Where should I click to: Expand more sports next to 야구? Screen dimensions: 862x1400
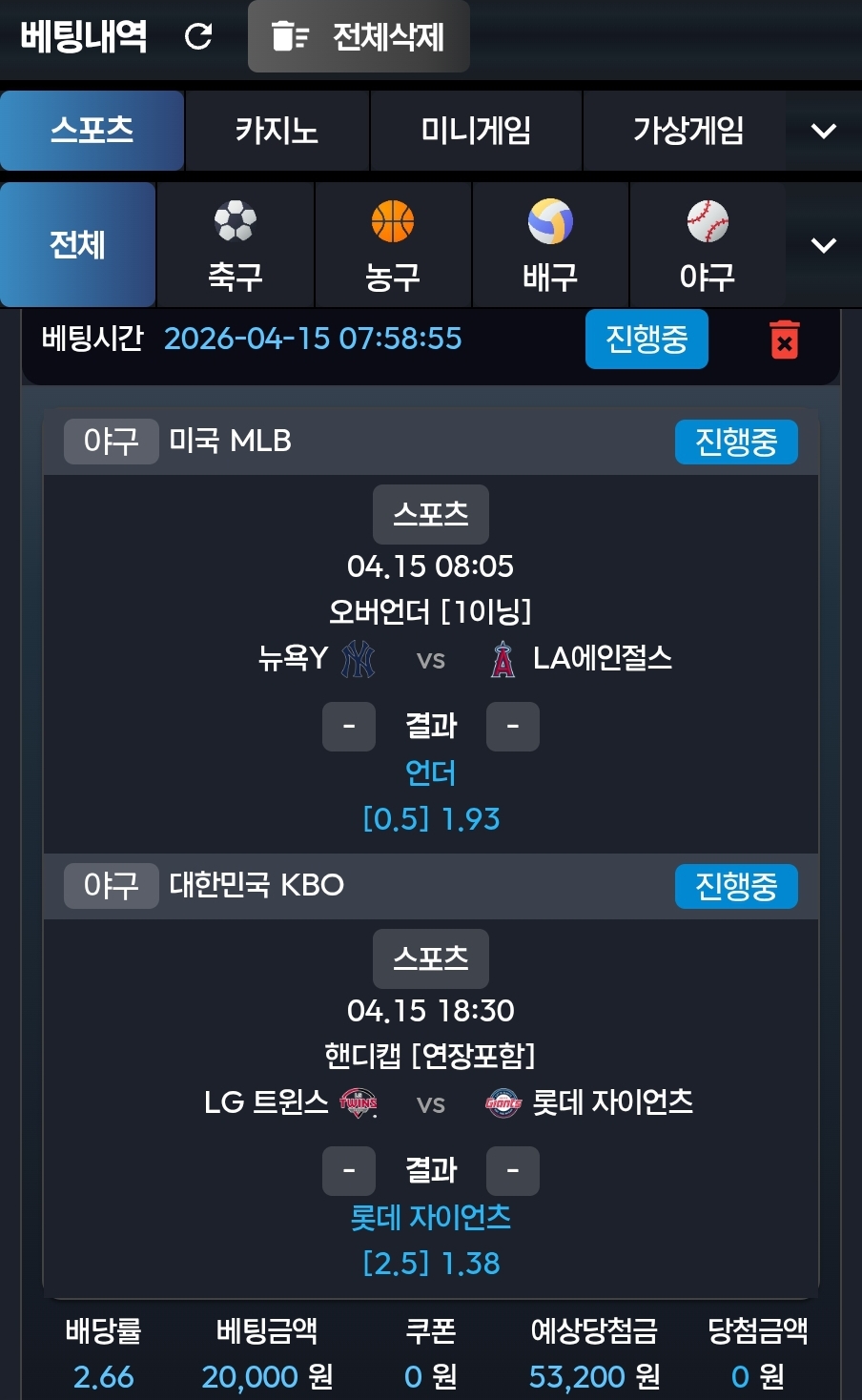click(x=823, y=245)
